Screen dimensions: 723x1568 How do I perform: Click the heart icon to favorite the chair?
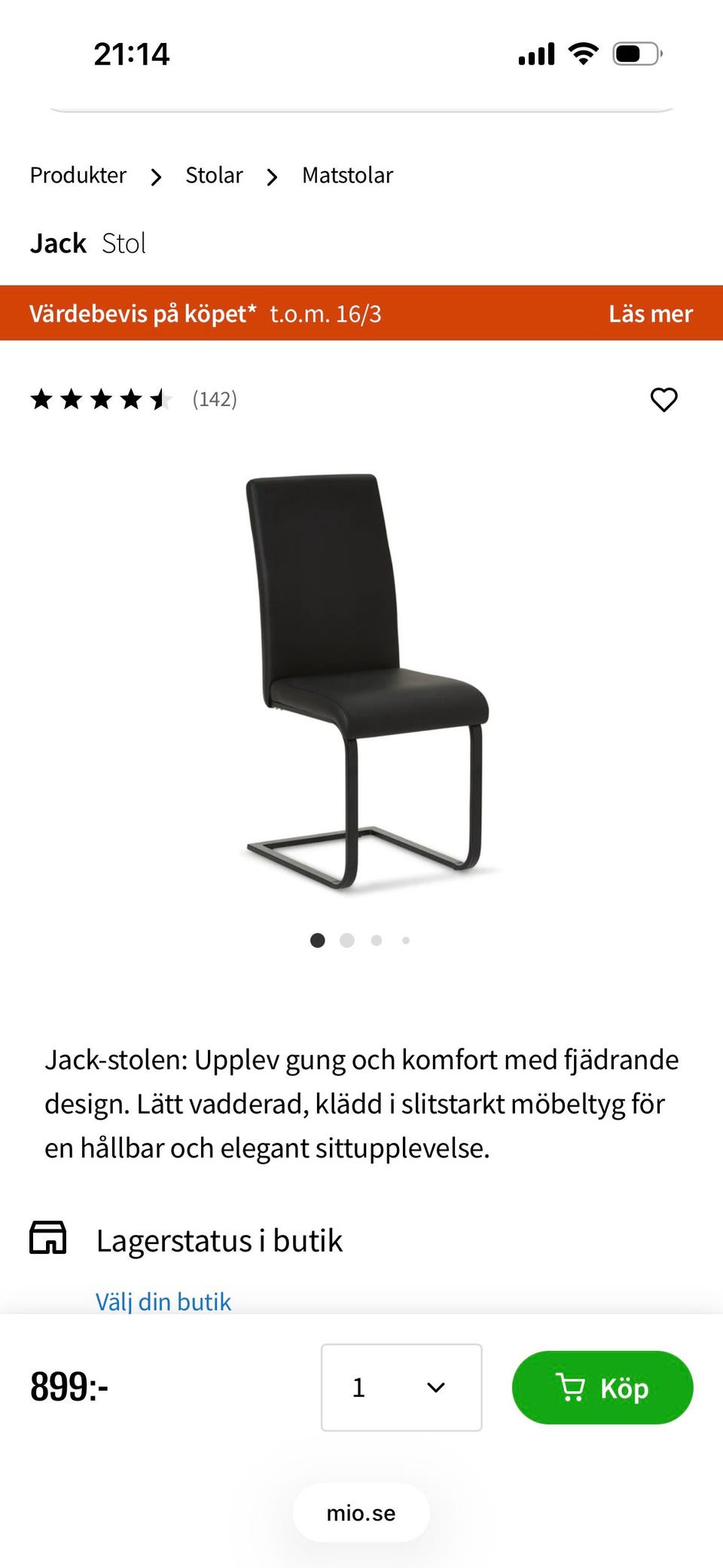(x=665, y=399)
